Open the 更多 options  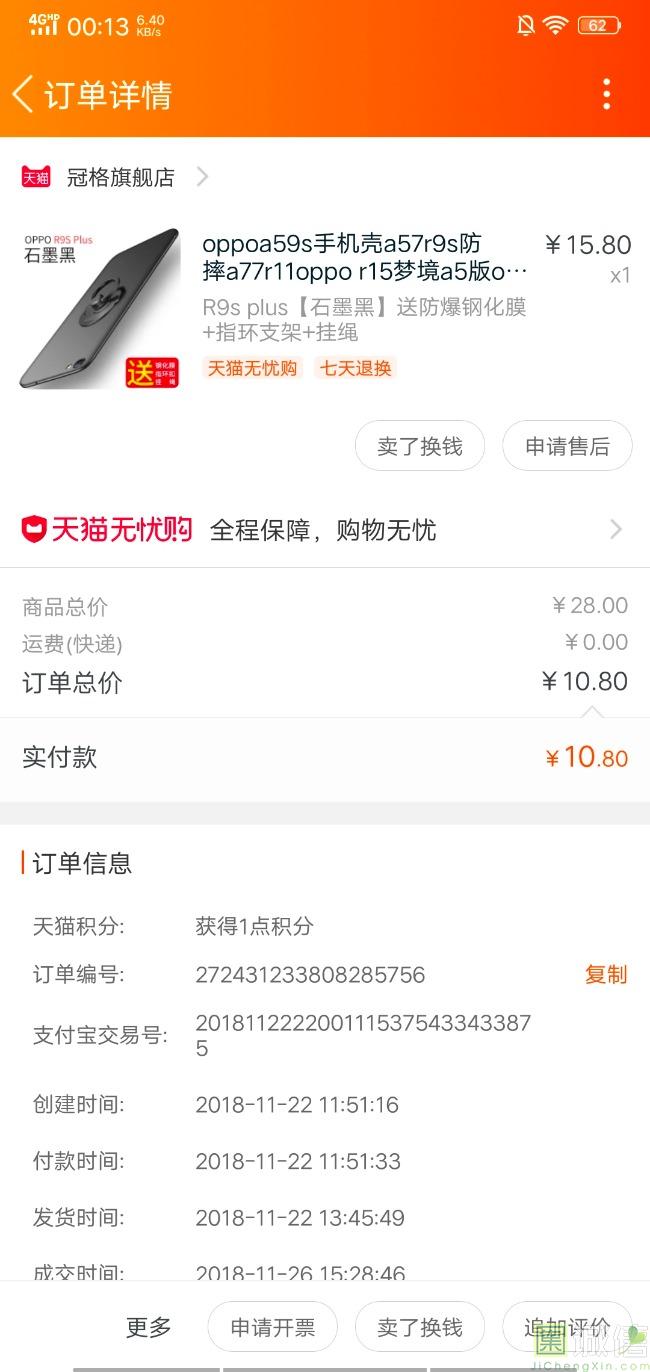click(149, 1327)
